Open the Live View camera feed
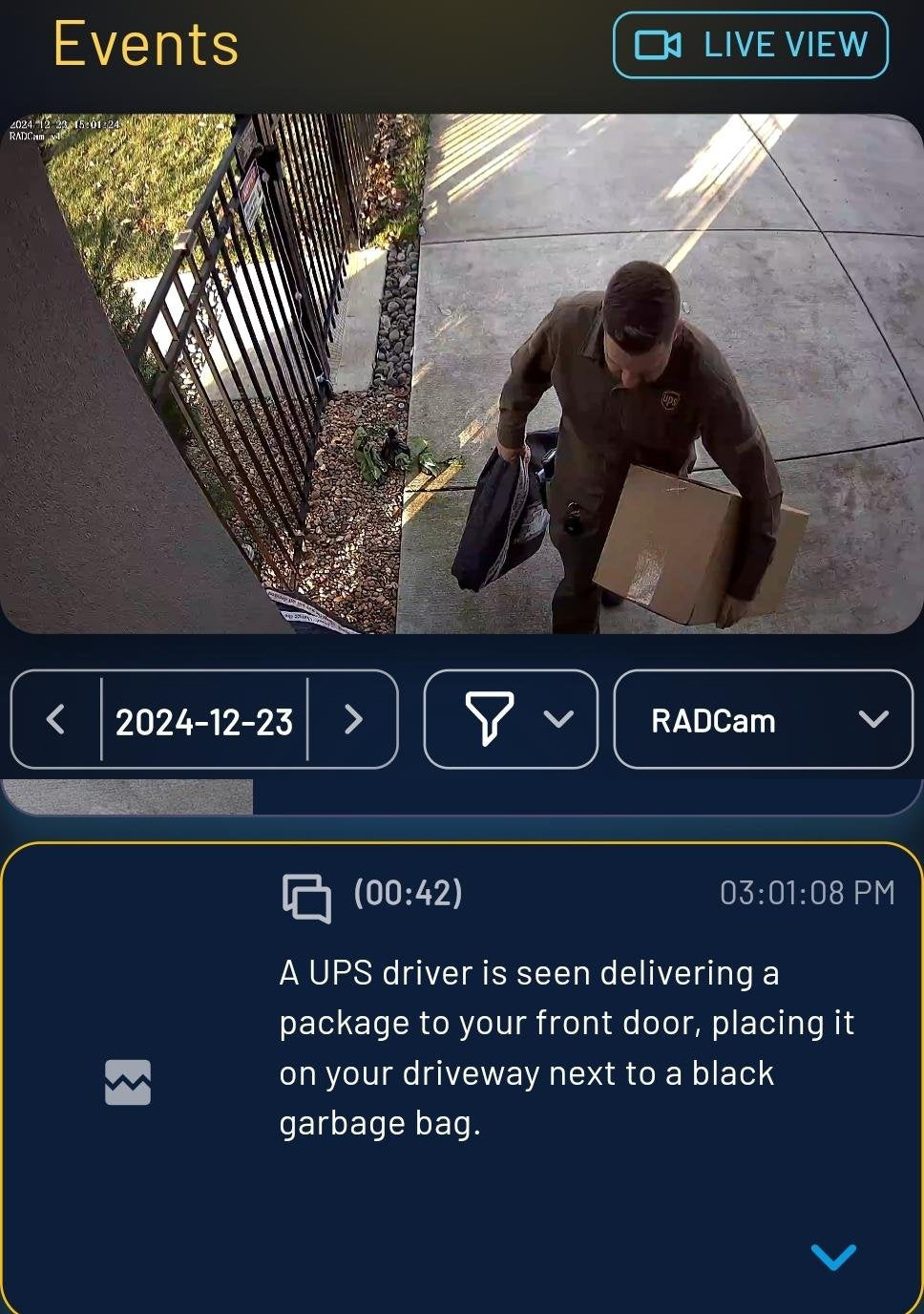924x1314 pixels. pyautogui.click(x=750, y=45)
